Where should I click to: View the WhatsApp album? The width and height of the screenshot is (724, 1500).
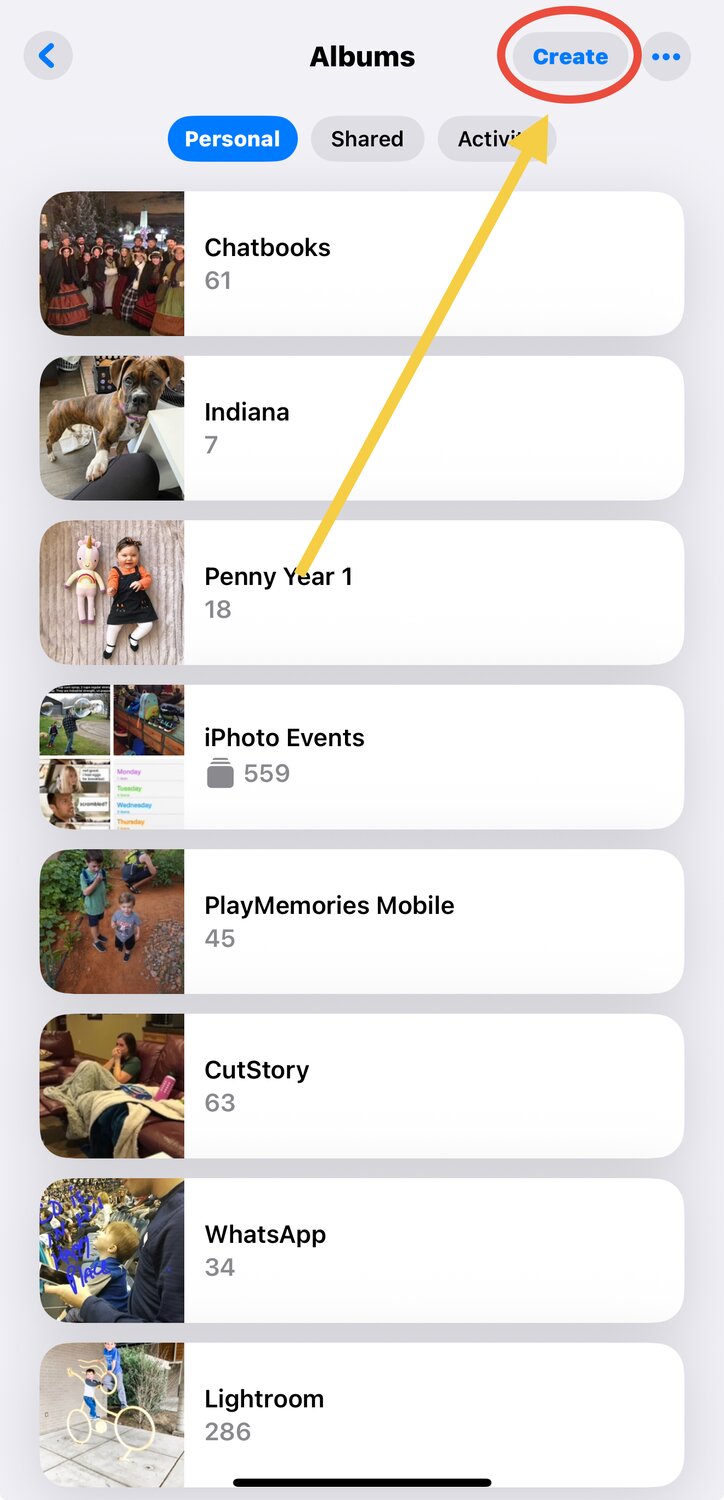362,1250
